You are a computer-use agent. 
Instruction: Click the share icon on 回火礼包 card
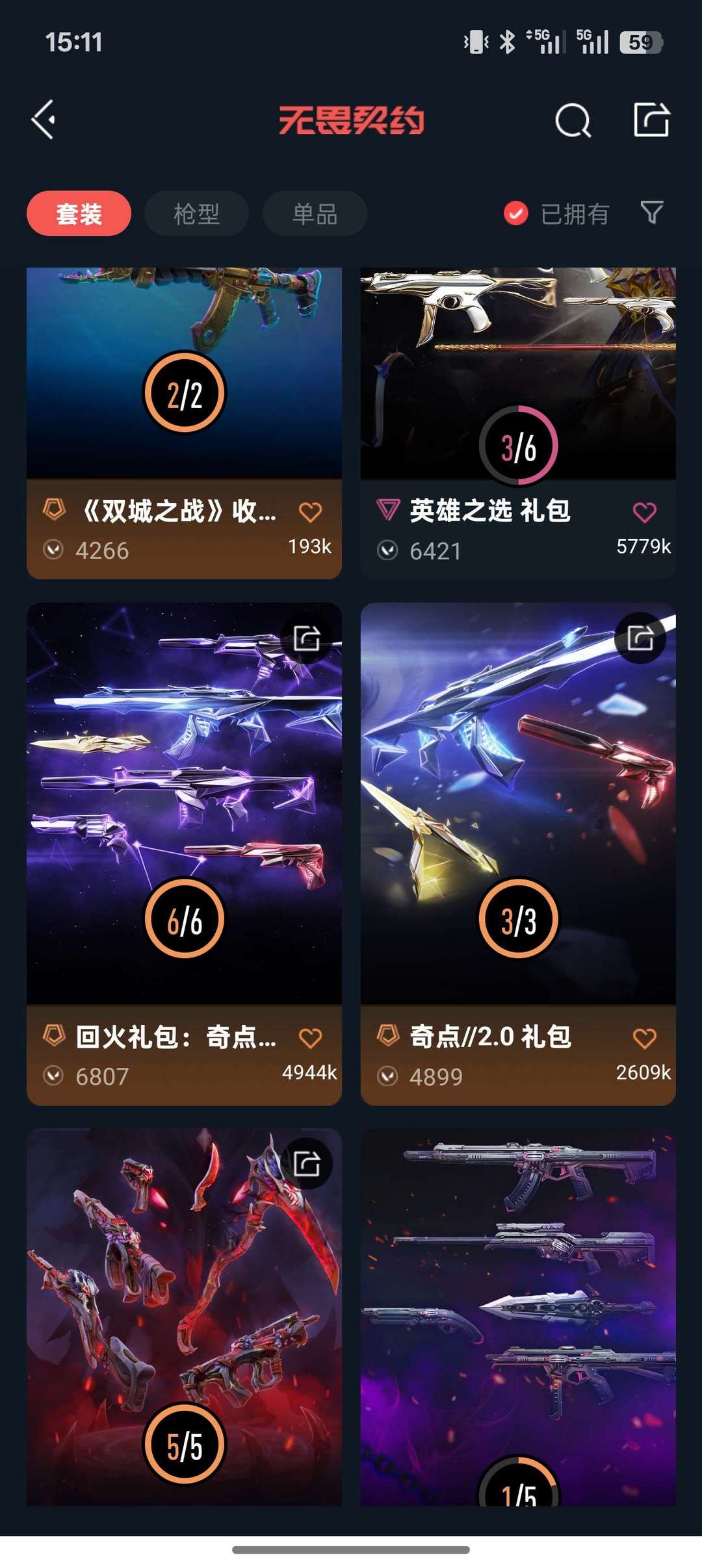pyautogui.click(x=306, y=638)
